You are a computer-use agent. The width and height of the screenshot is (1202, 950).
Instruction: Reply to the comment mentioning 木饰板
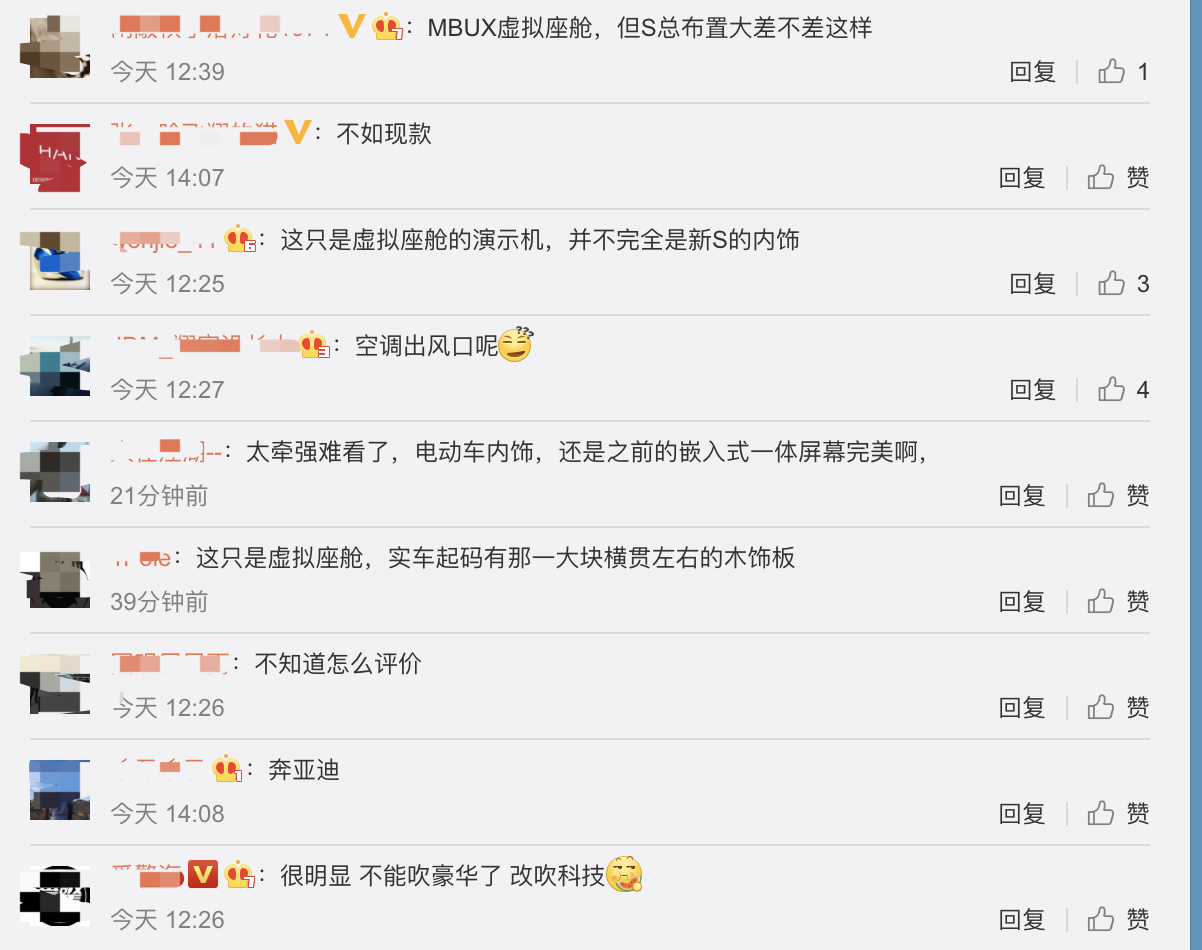click(1022, 602)
